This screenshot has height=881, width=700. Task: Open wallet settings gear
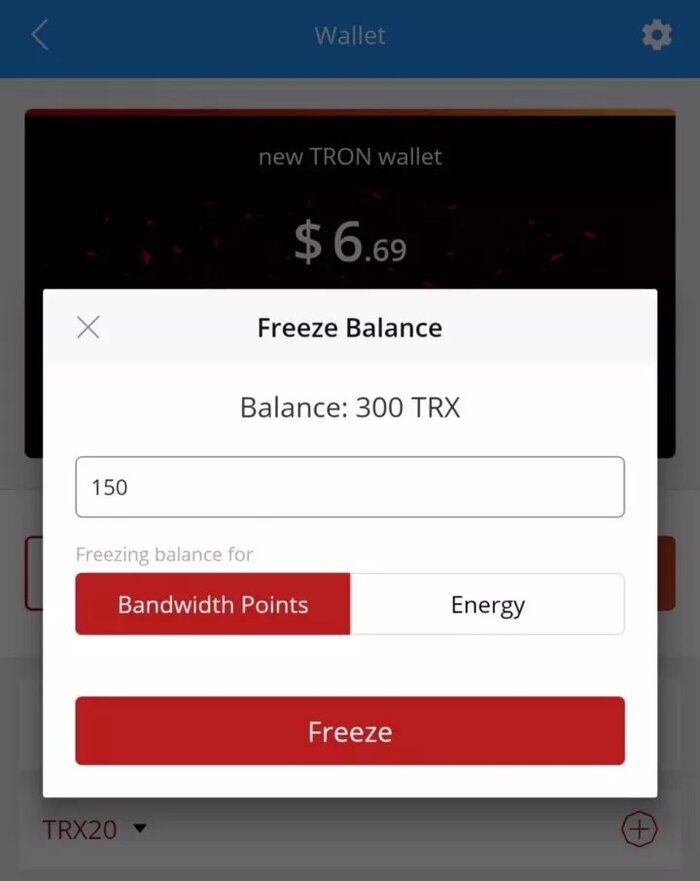click(x=656, y=36)
